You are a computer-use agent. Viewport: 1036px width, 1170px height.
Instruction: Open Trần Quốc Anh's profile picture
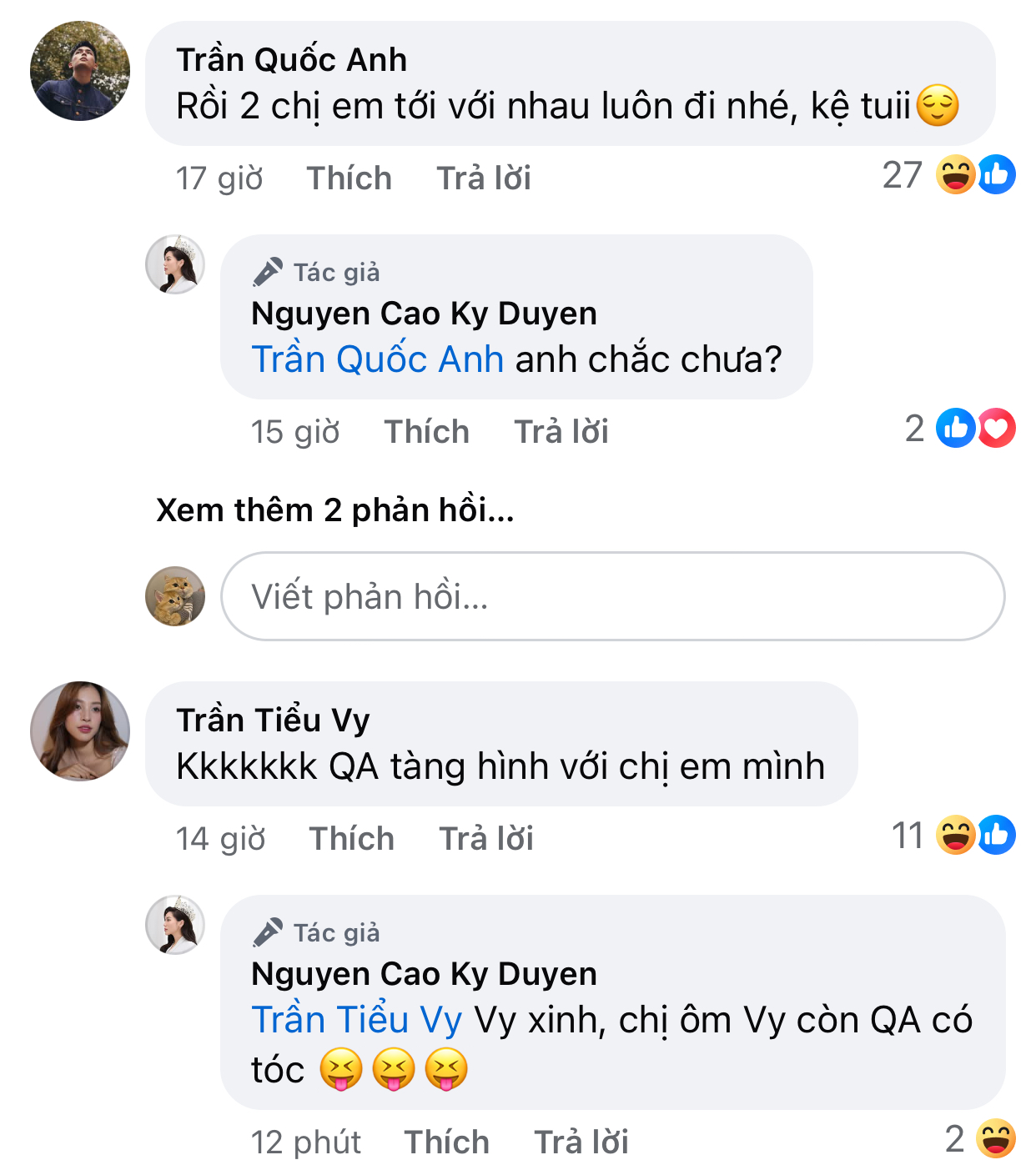[x=80, y=72]
